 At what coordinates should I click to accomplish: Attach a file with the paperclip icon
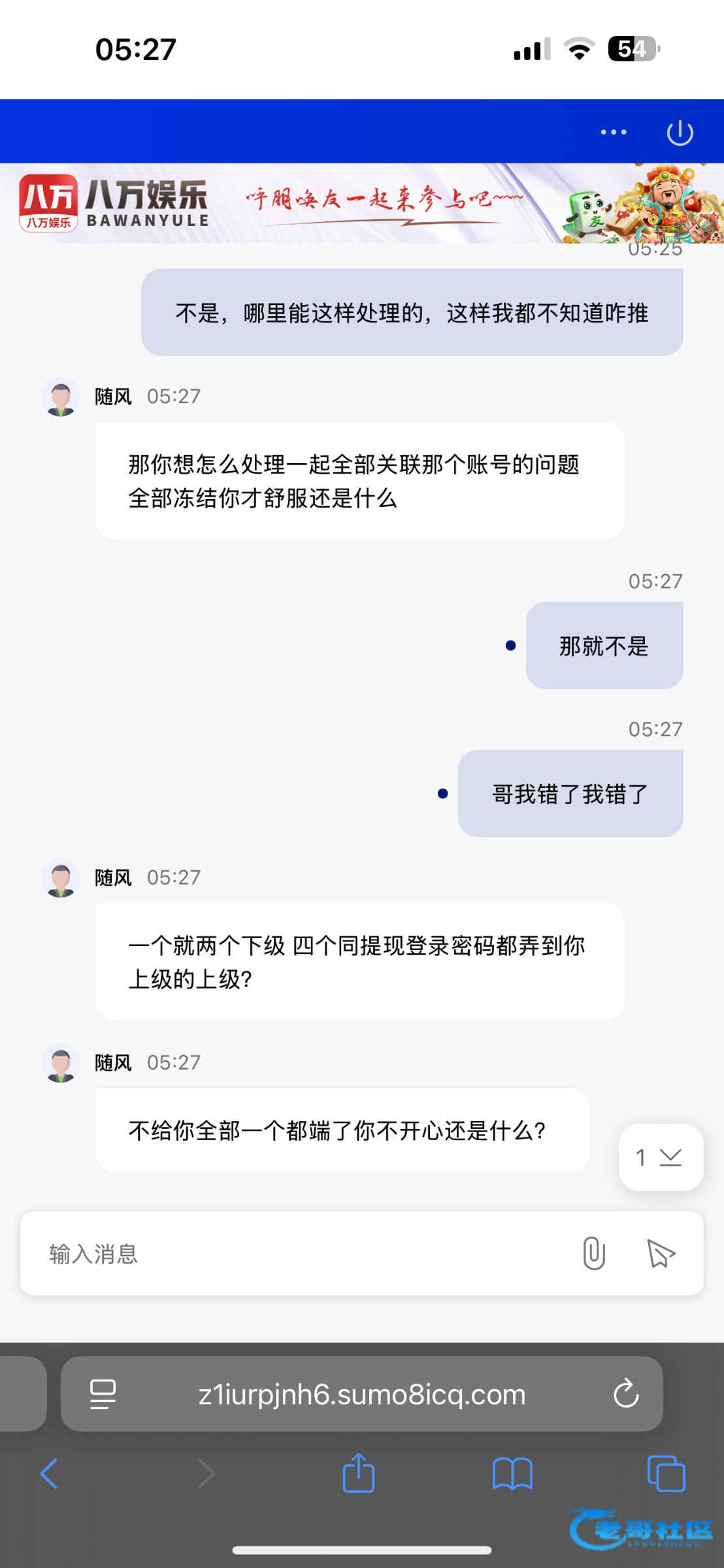(593, 1253)
